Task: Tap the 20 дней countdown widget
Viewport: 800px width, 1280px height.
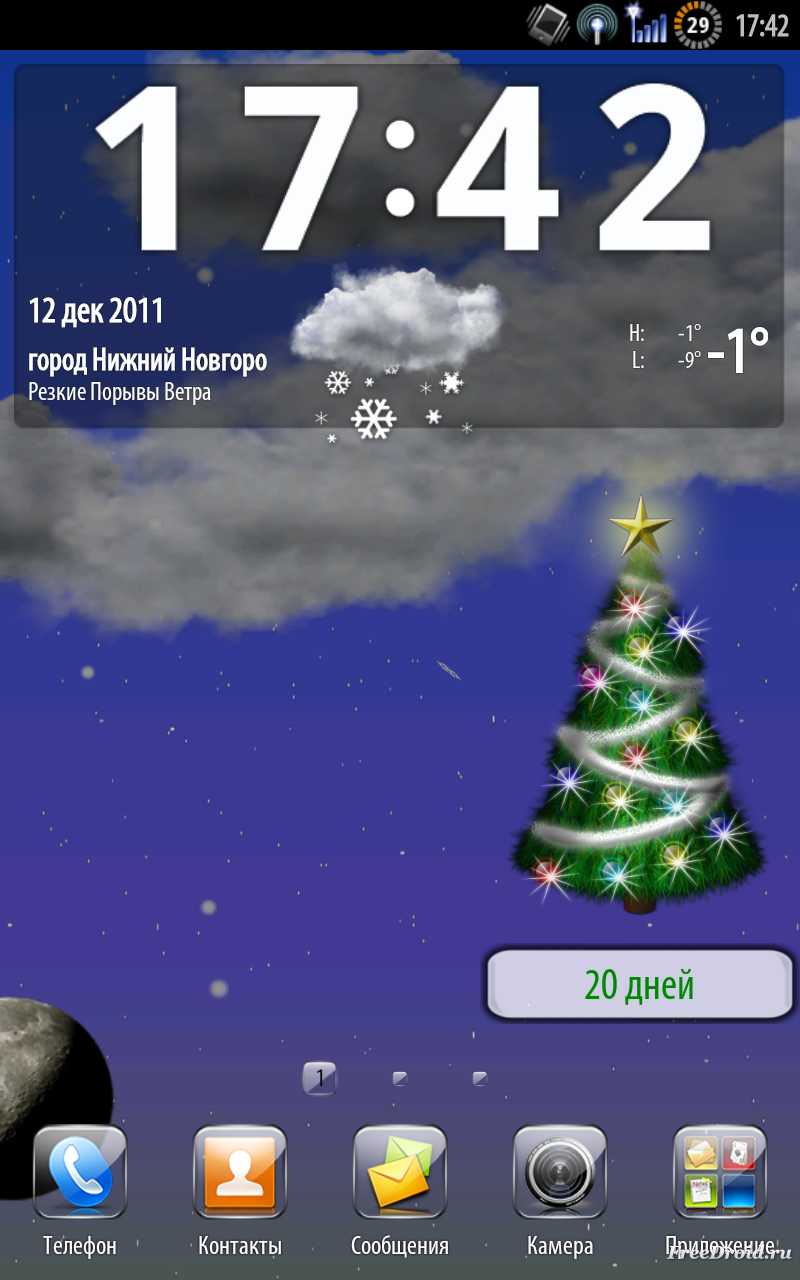Action: pos(639,985)
